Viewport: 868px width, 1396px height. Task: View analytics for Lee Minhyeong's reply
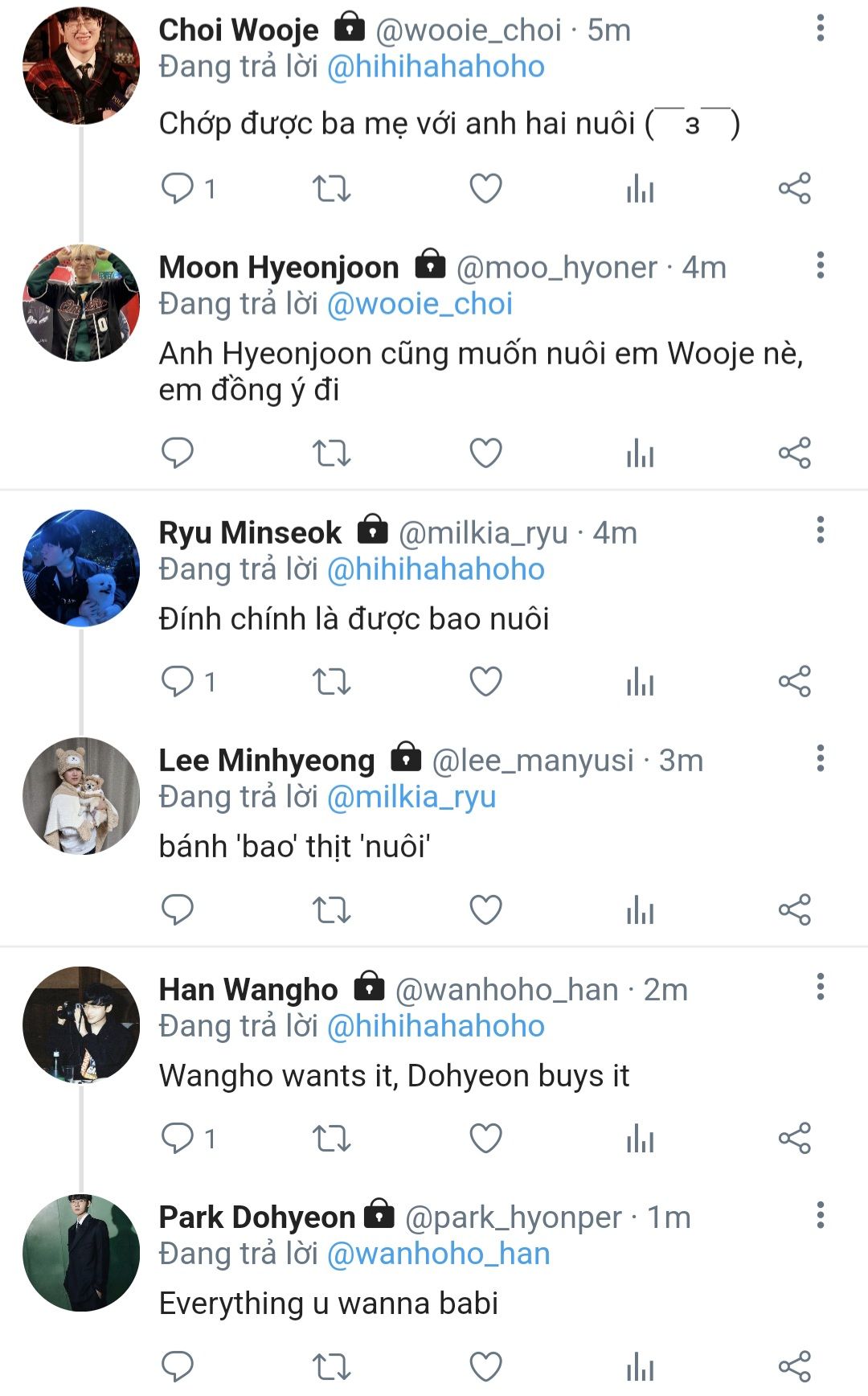[x=640, y=909]
